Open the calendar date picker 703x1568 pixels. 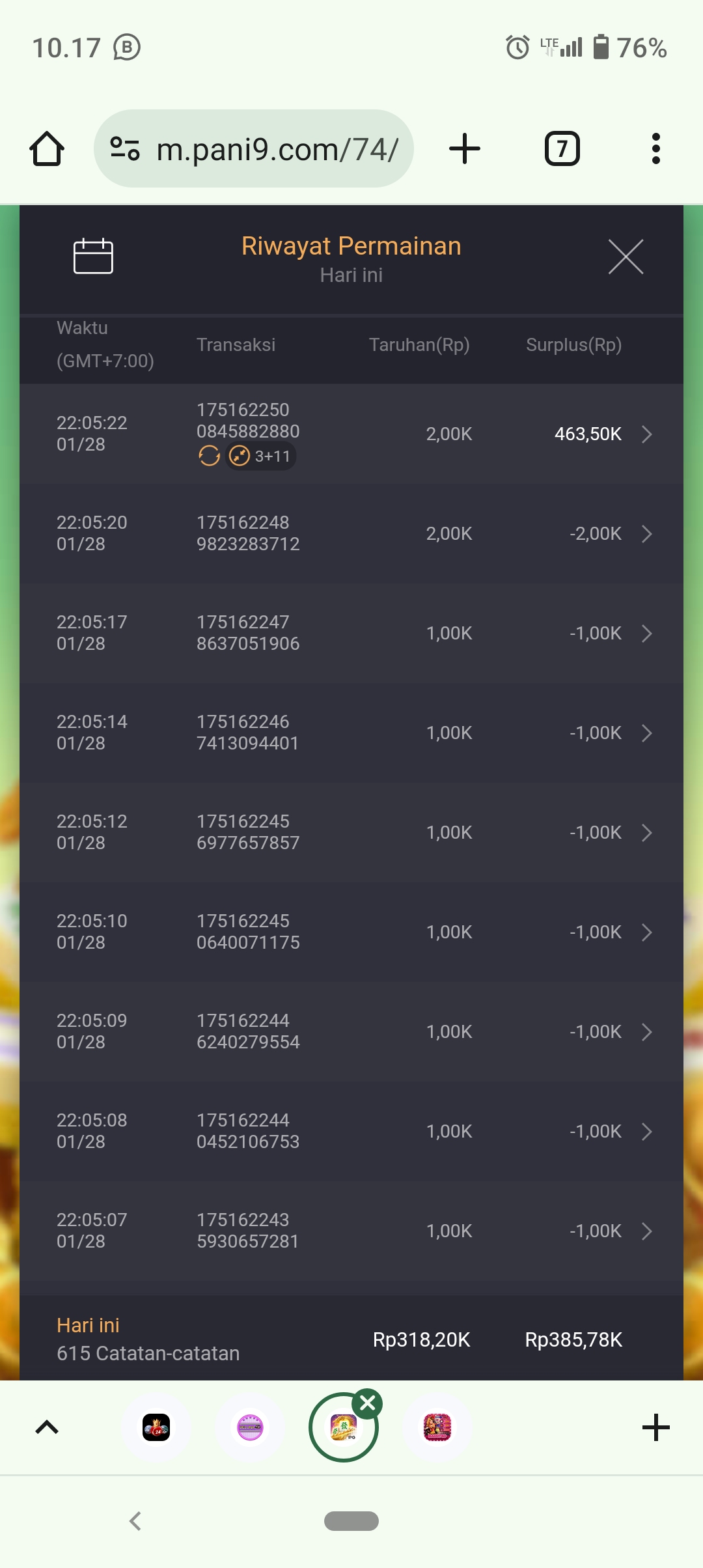[93, 256]
